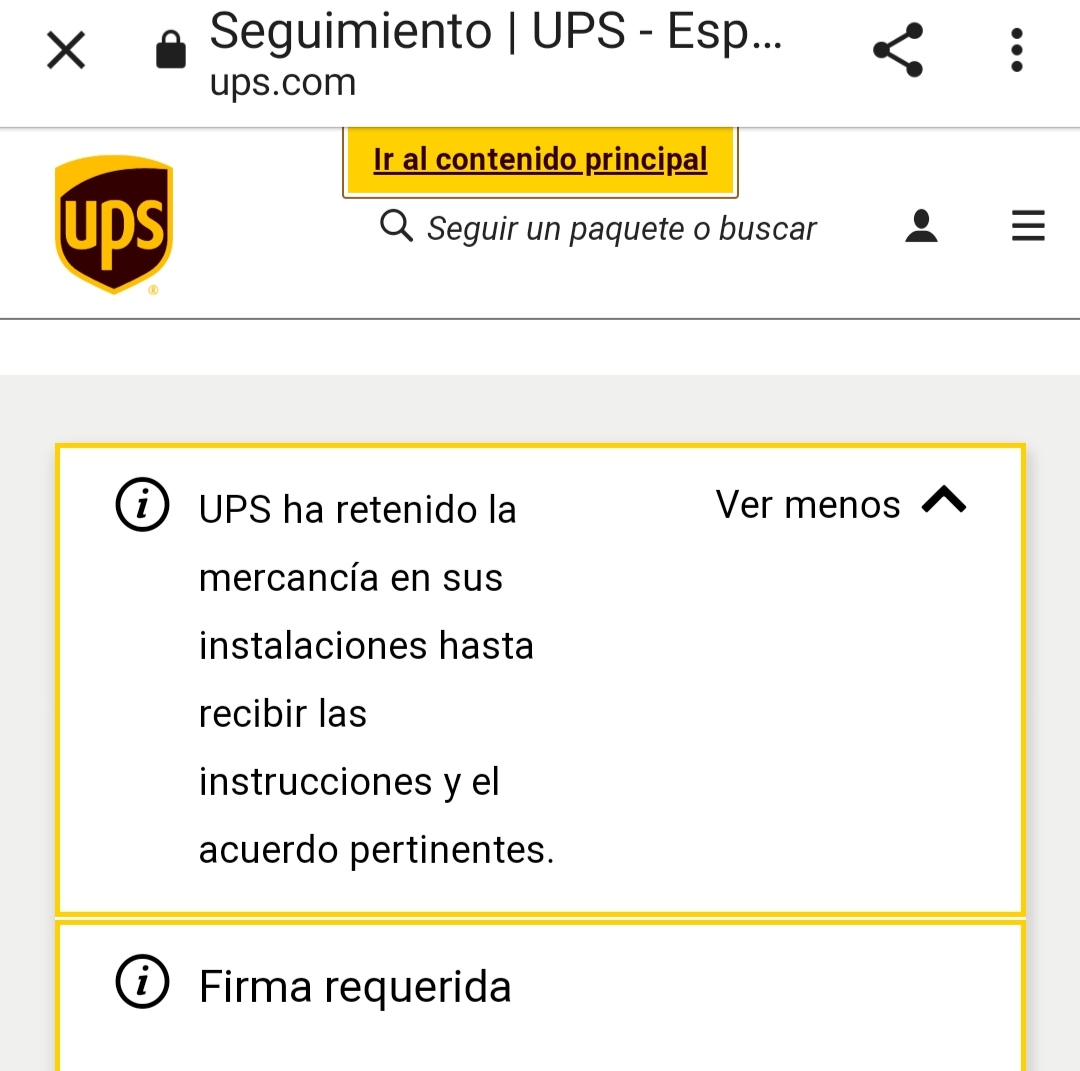Screen dimensions: 1080x1071
Task: Close the browser tab with X
Action: pos(66,51)
